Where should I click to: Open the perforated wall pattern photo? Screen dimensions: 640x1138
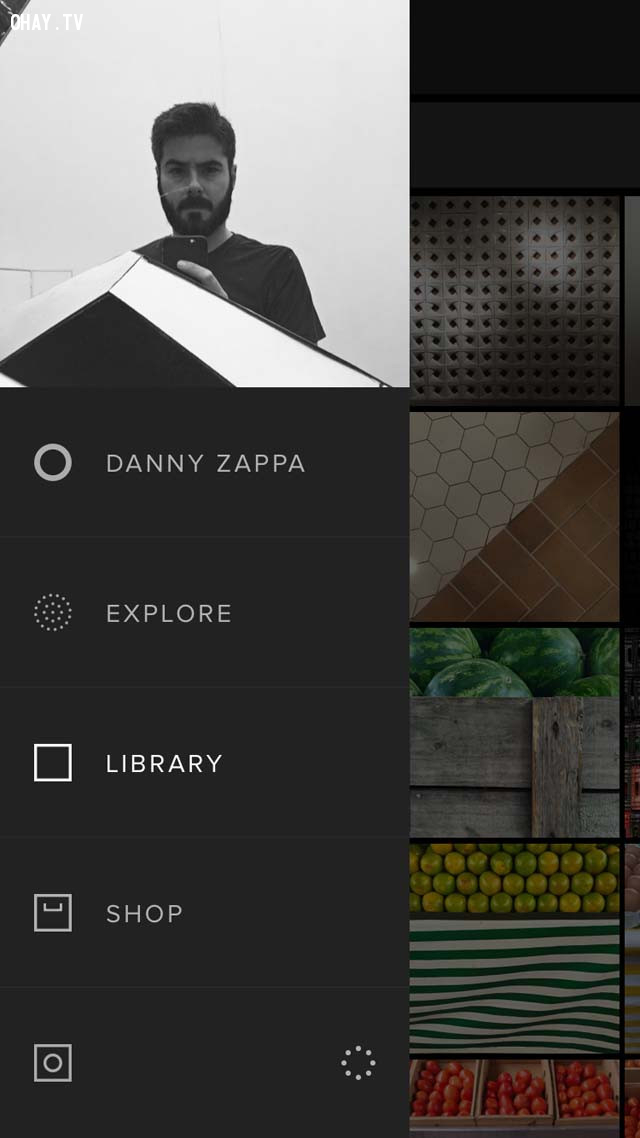pyautogui.click(x=514, y=298)
